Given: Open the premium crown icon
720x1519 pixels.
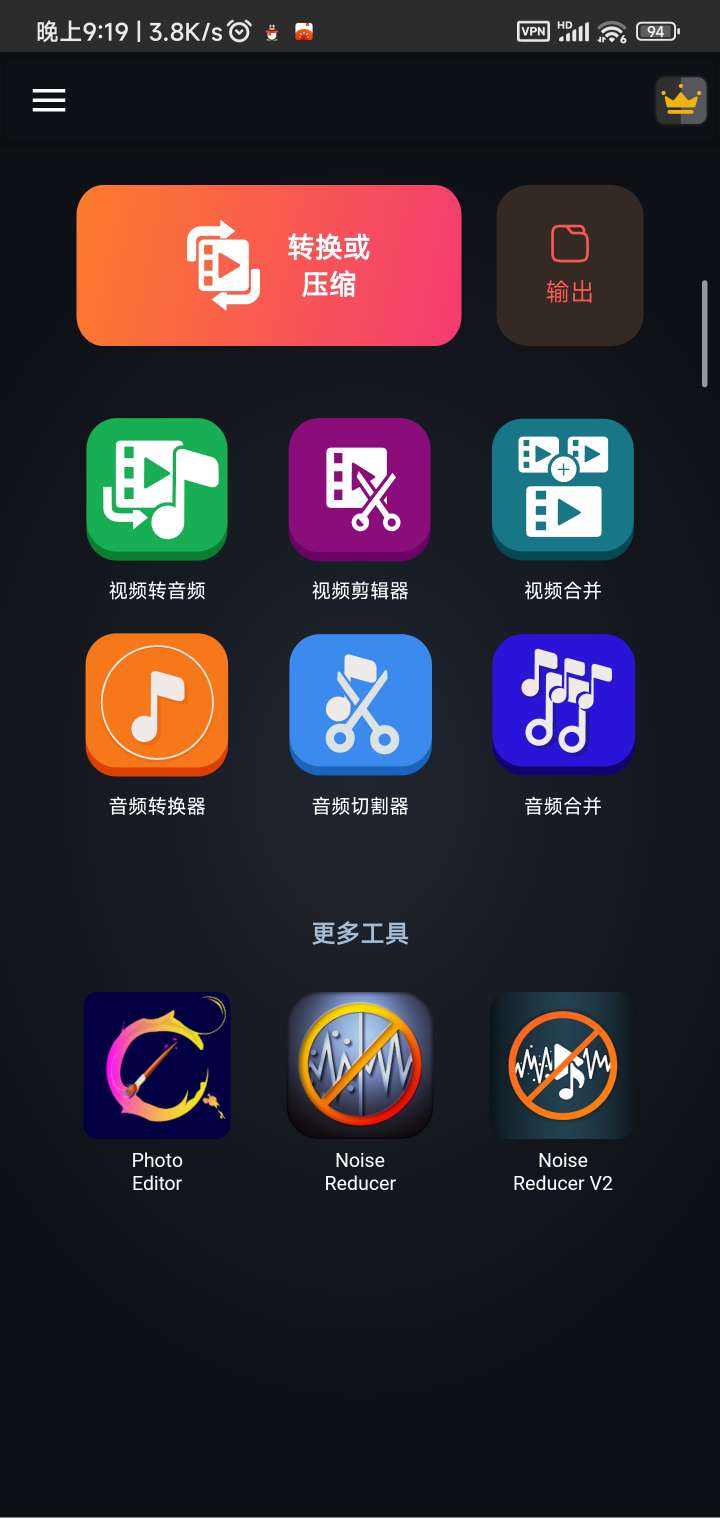Looking at the screenshot, I should [x=680, y=101].
